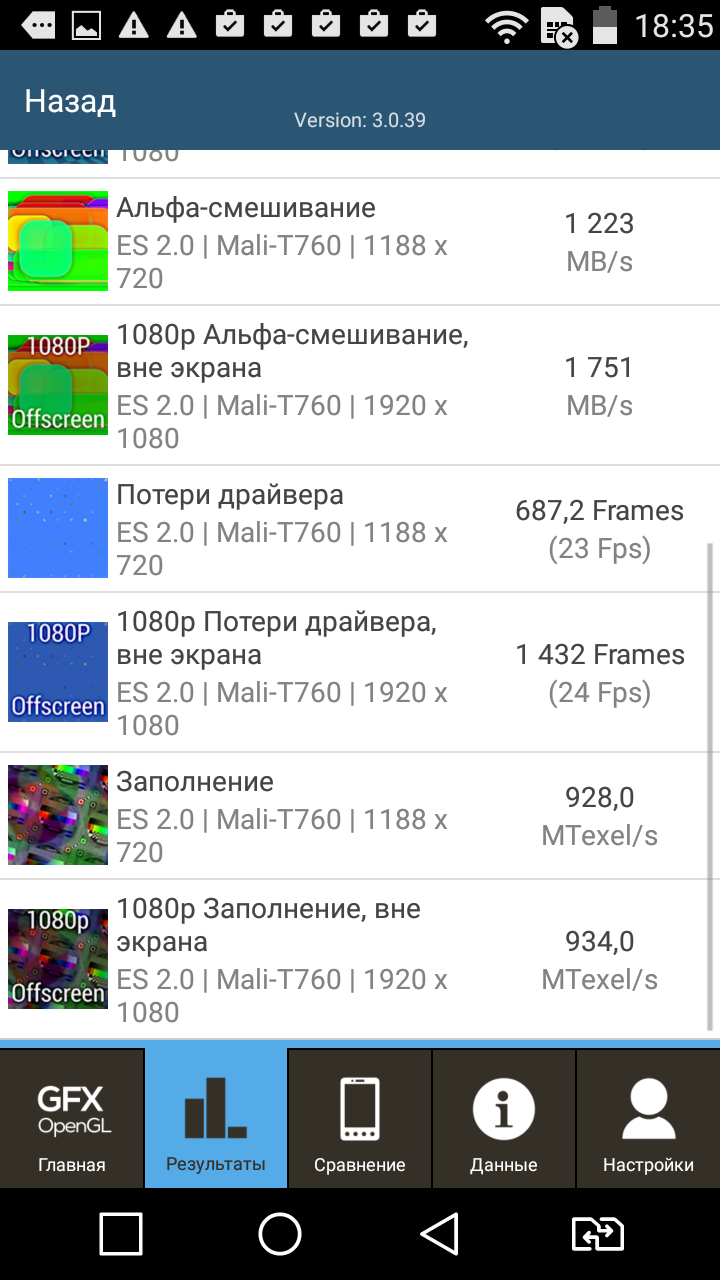Go to the Данные tab
This screenshot has width=720, height=1280.
[x=504, y=1118]
